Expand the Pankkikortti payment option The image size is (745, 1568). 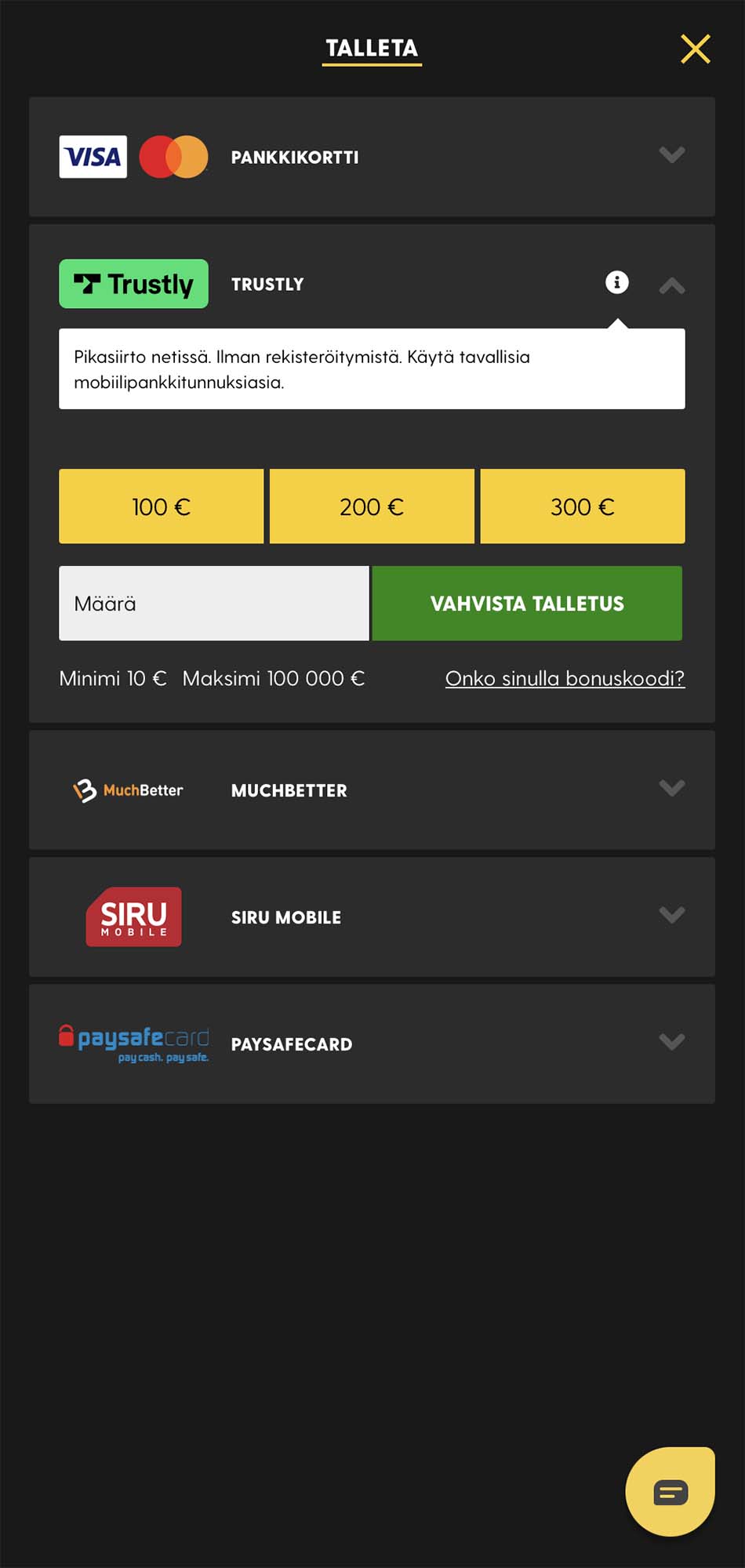[x=671, y=155]
